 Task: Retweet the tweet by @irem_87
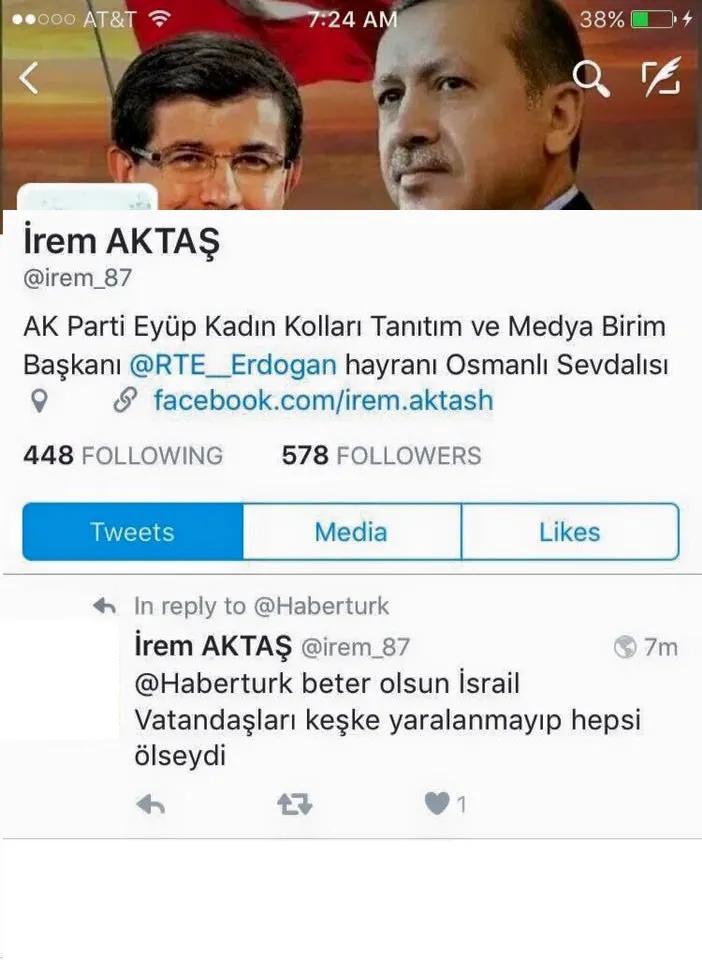[294, 804]
